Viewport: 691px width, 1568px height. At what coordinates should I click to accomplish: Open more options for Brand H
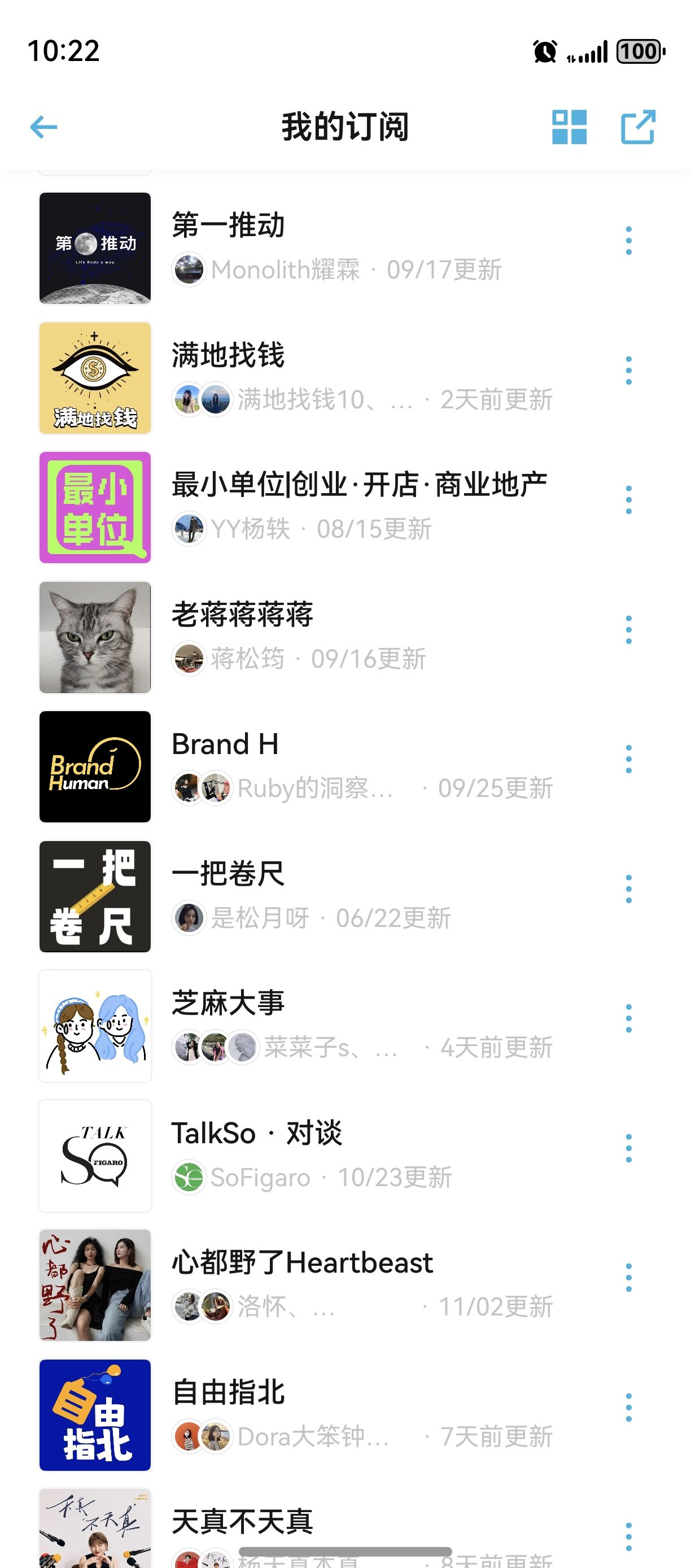628,759
